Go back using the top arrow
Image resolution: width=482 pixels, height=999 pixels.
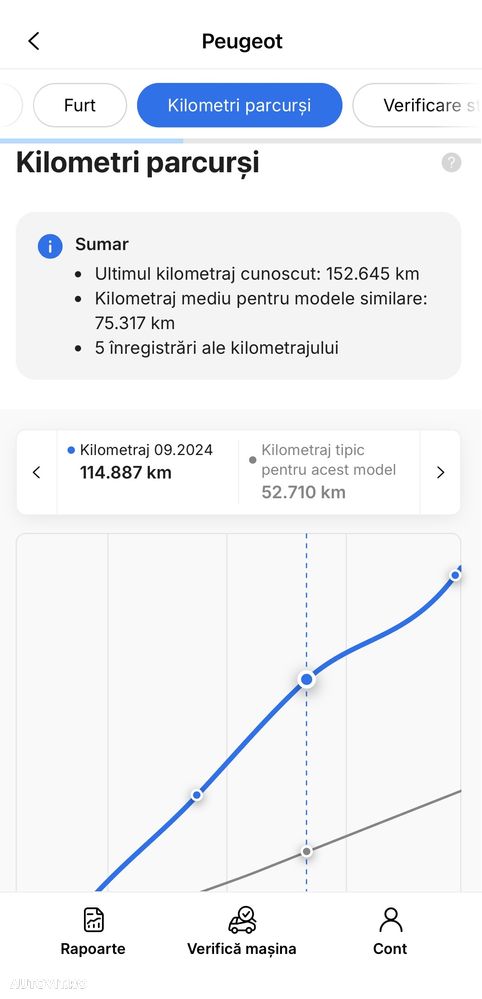pyautogui.click(x=34, y=41)
